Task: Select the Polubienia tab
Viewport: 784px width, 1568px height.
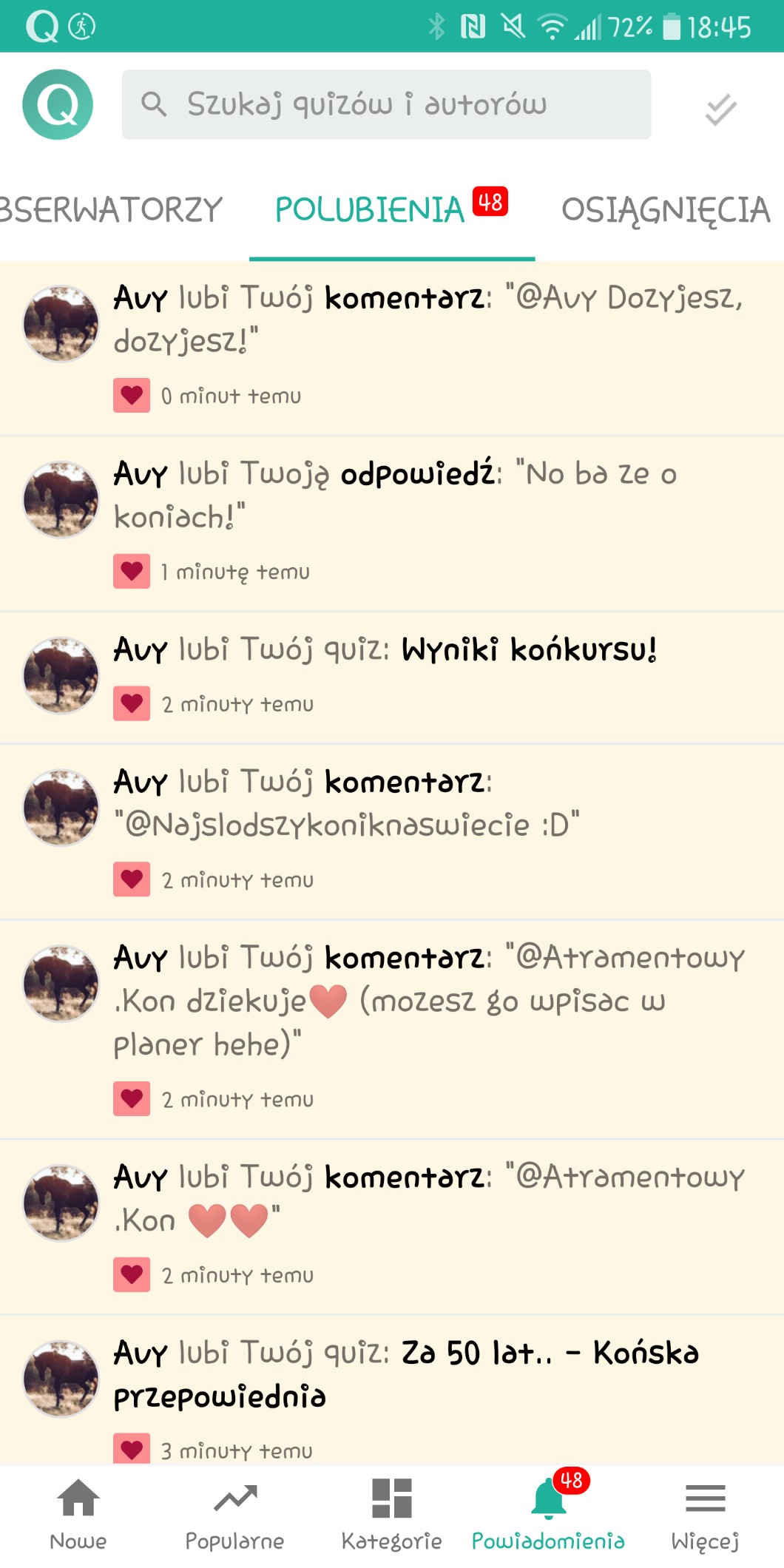Action: click(370, 210)
